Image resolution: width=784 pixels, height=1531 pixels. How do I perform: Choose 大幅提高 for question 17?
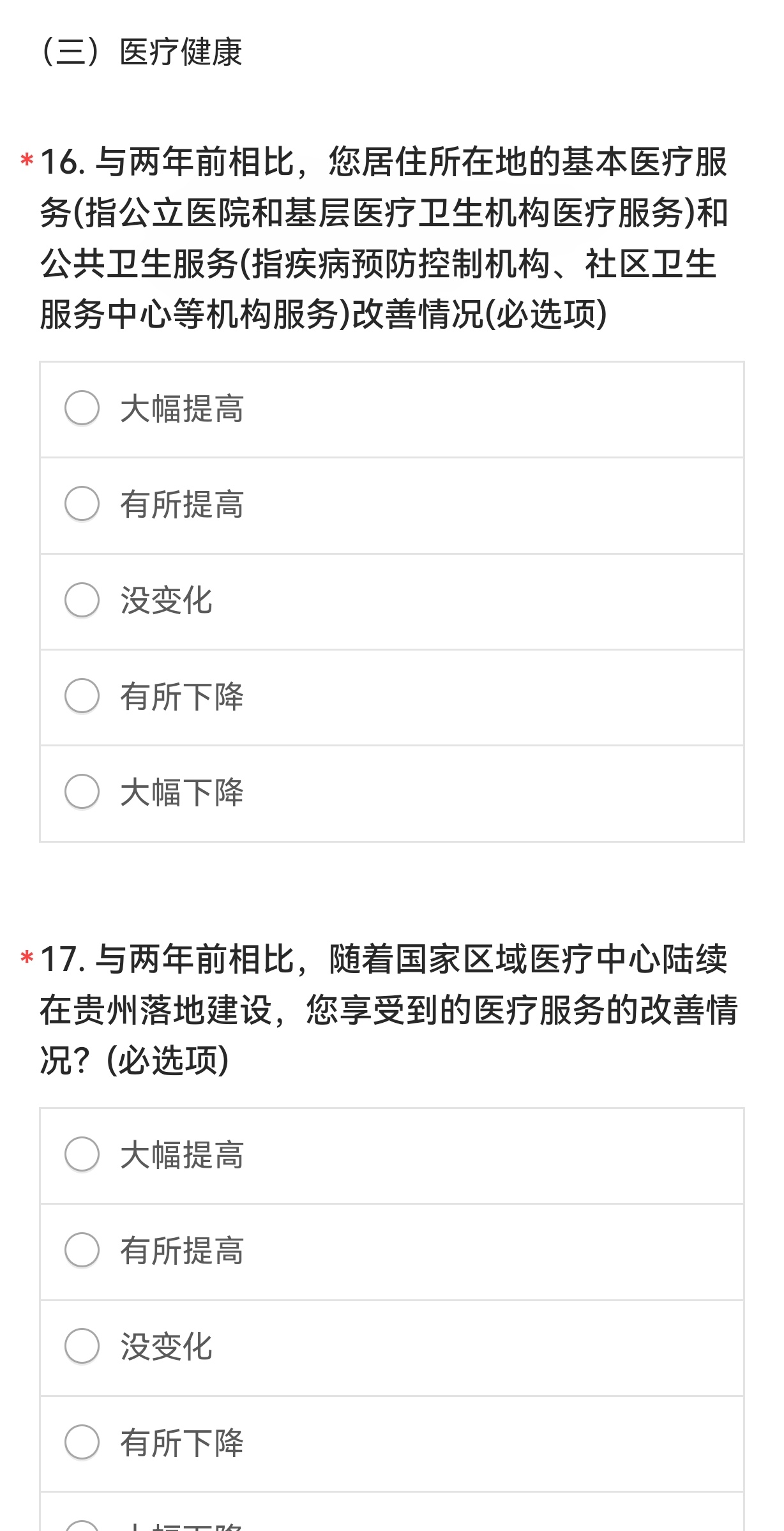[82, 1154]
